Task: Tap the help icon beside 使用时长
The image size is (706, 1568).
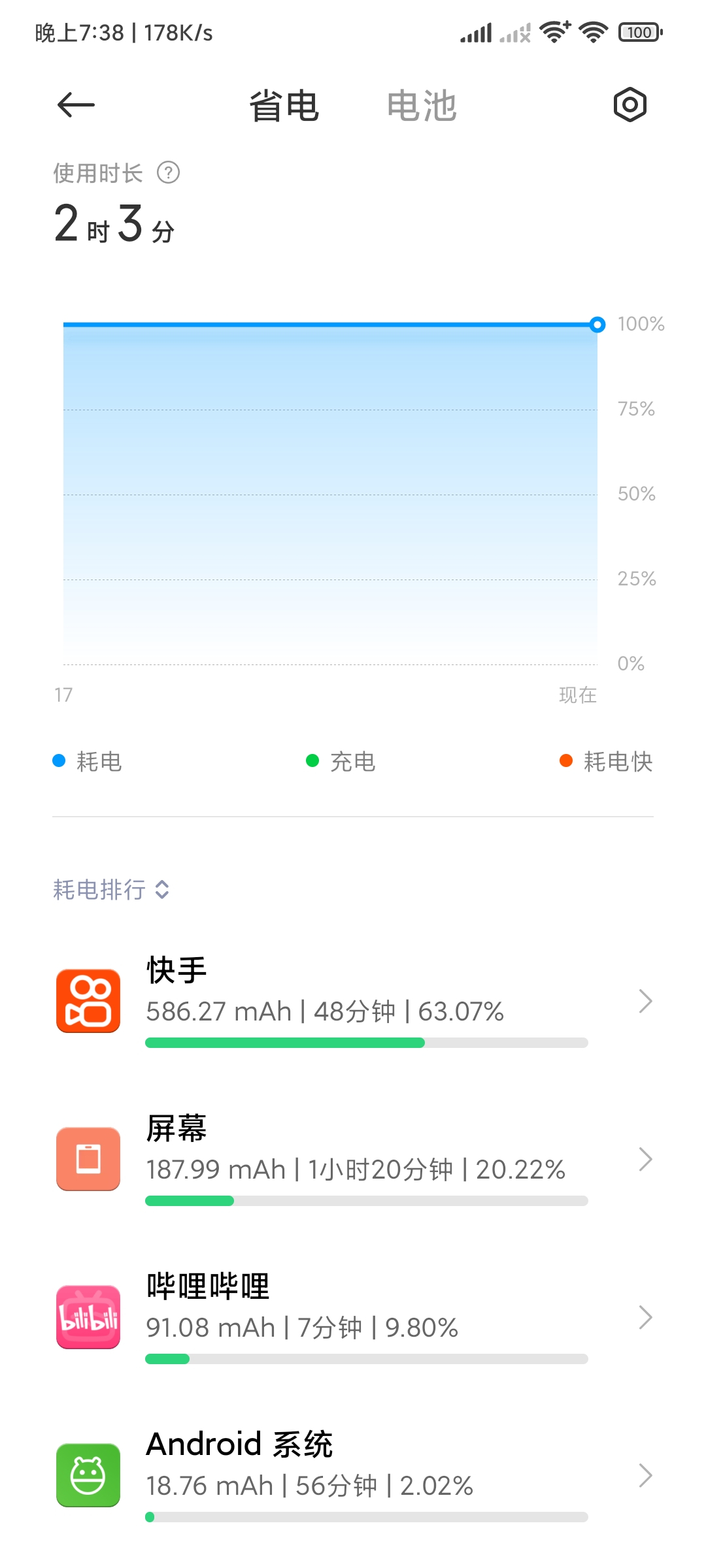Action: click(169, 173)
